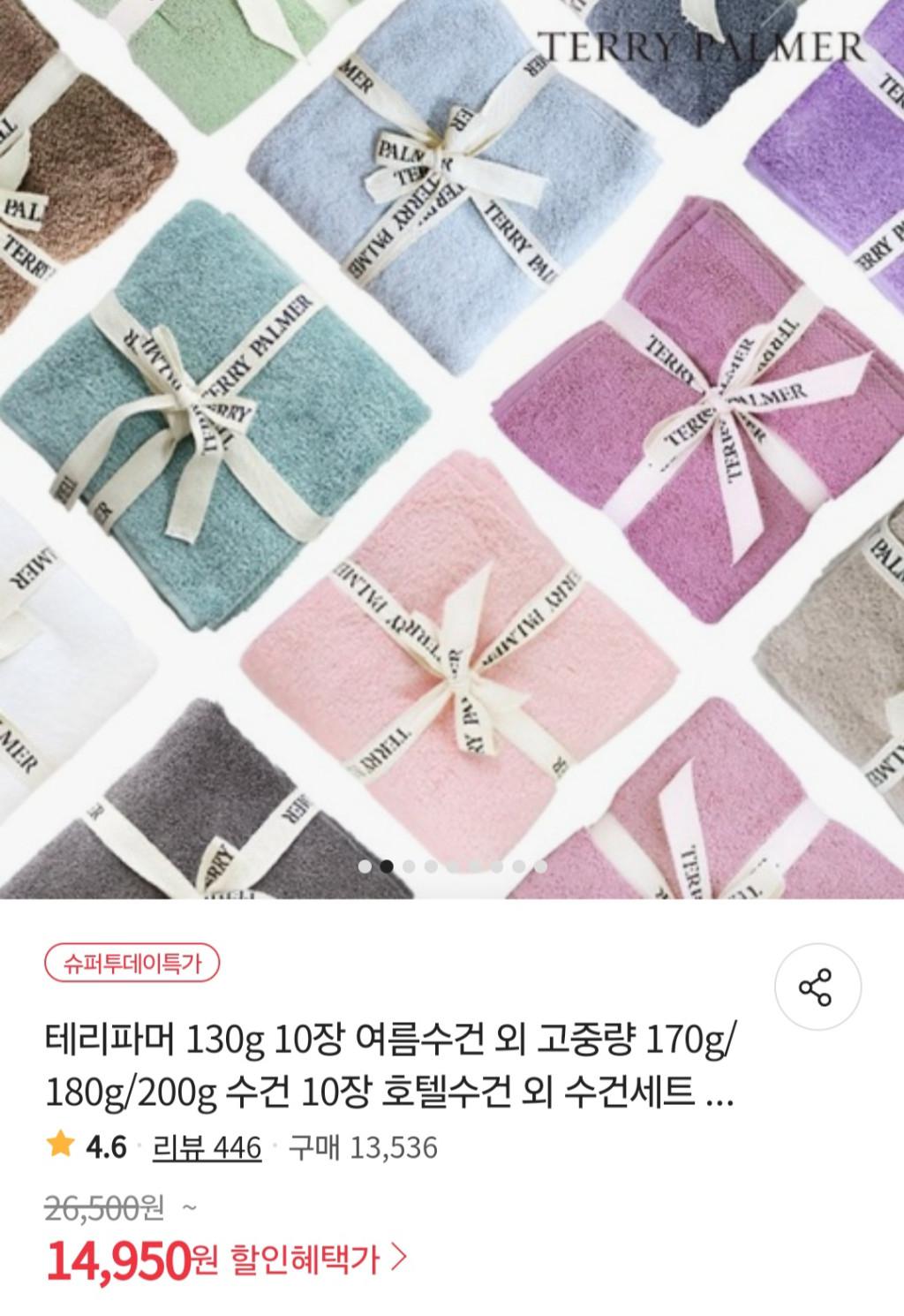Open the Terry Palmer product image
This screenshot has height=1316, width=904.
click(x=452, y=442)
